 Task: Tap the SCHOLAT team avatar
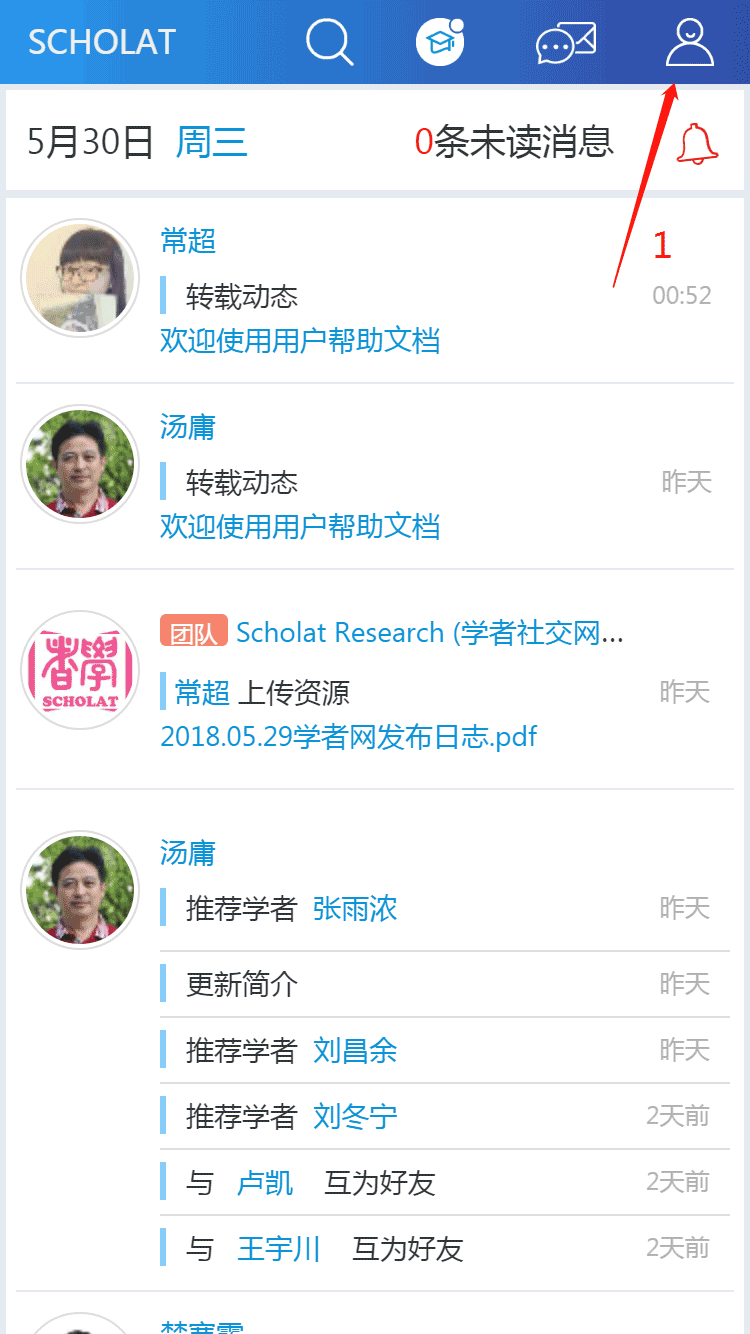(x=80, y=670)
